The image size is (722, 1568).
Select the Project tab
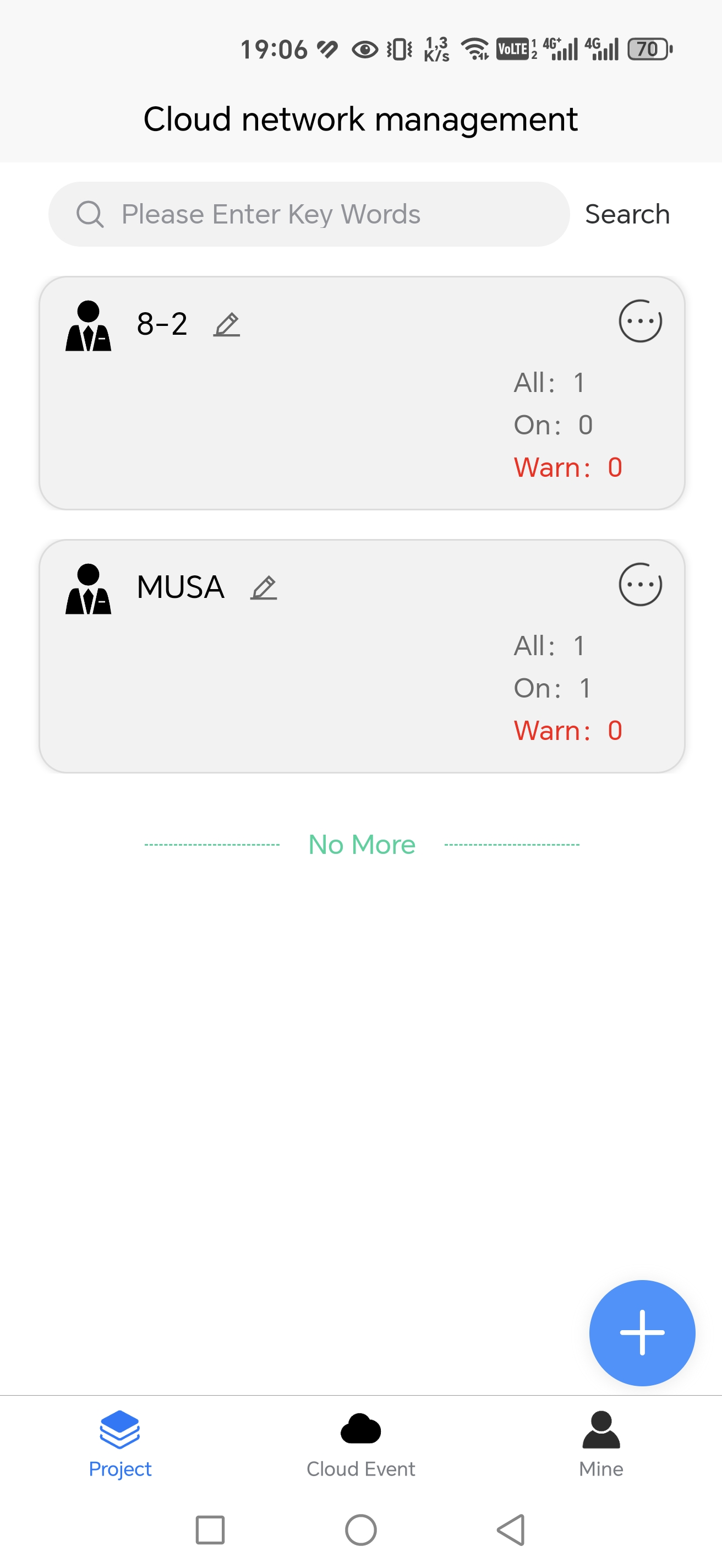point(120,1444)
